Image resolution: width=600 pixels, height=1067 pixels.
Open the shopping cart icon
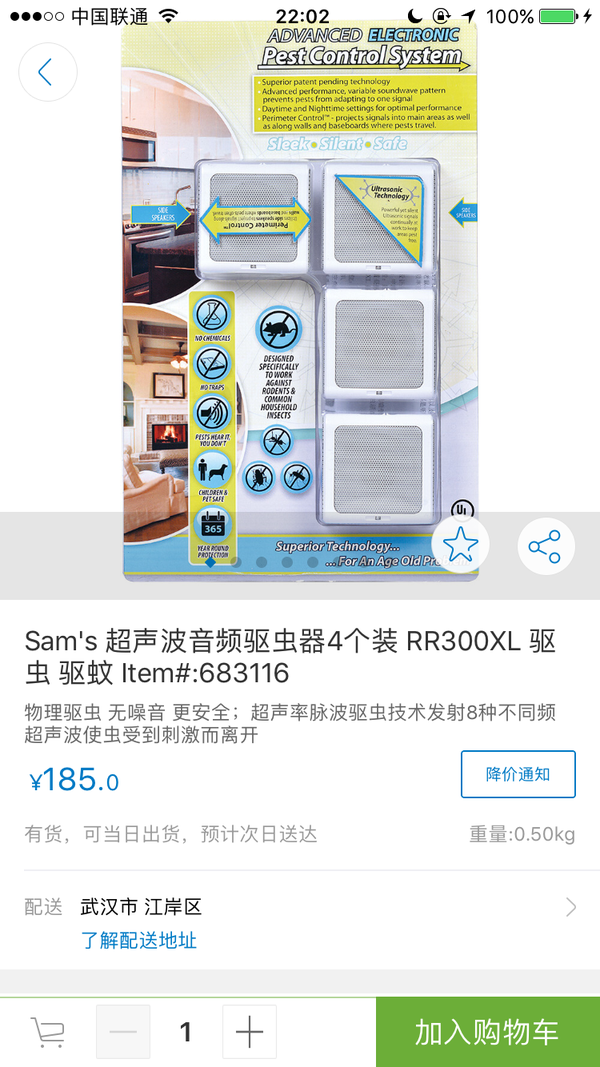pos(47,1031)
